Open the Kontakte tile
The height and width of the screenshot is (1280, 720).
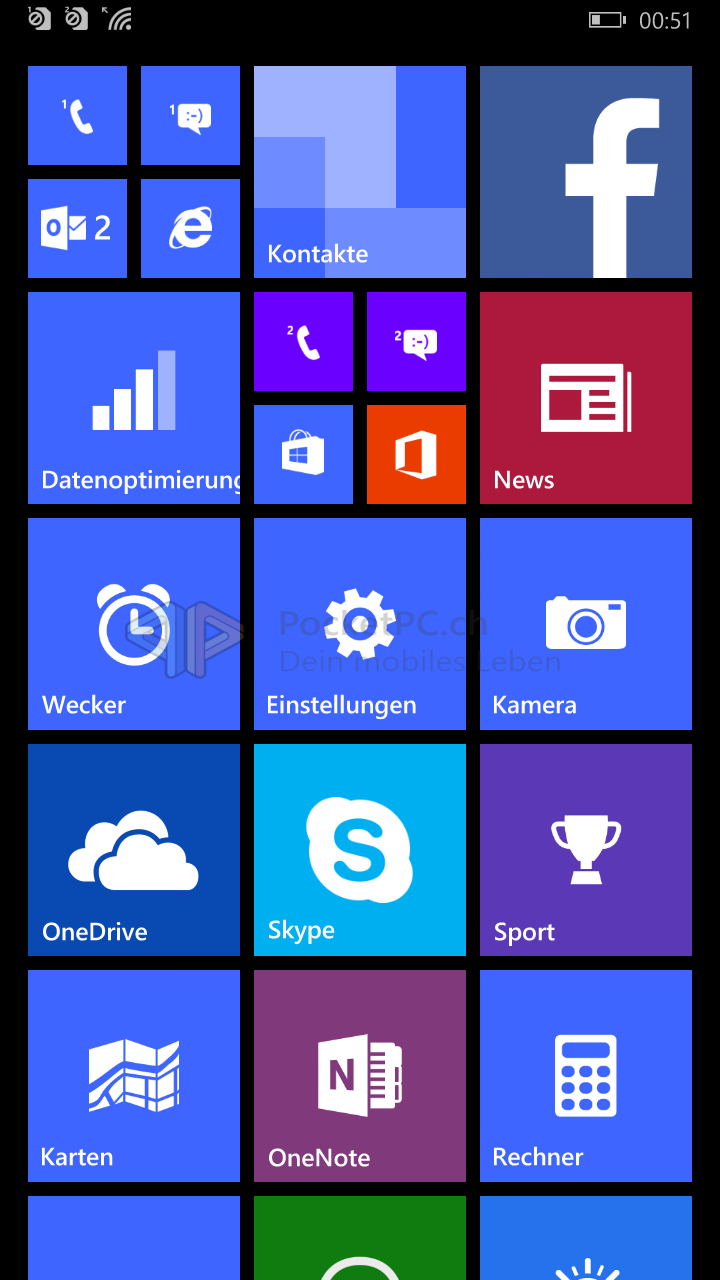click(360, 172)
